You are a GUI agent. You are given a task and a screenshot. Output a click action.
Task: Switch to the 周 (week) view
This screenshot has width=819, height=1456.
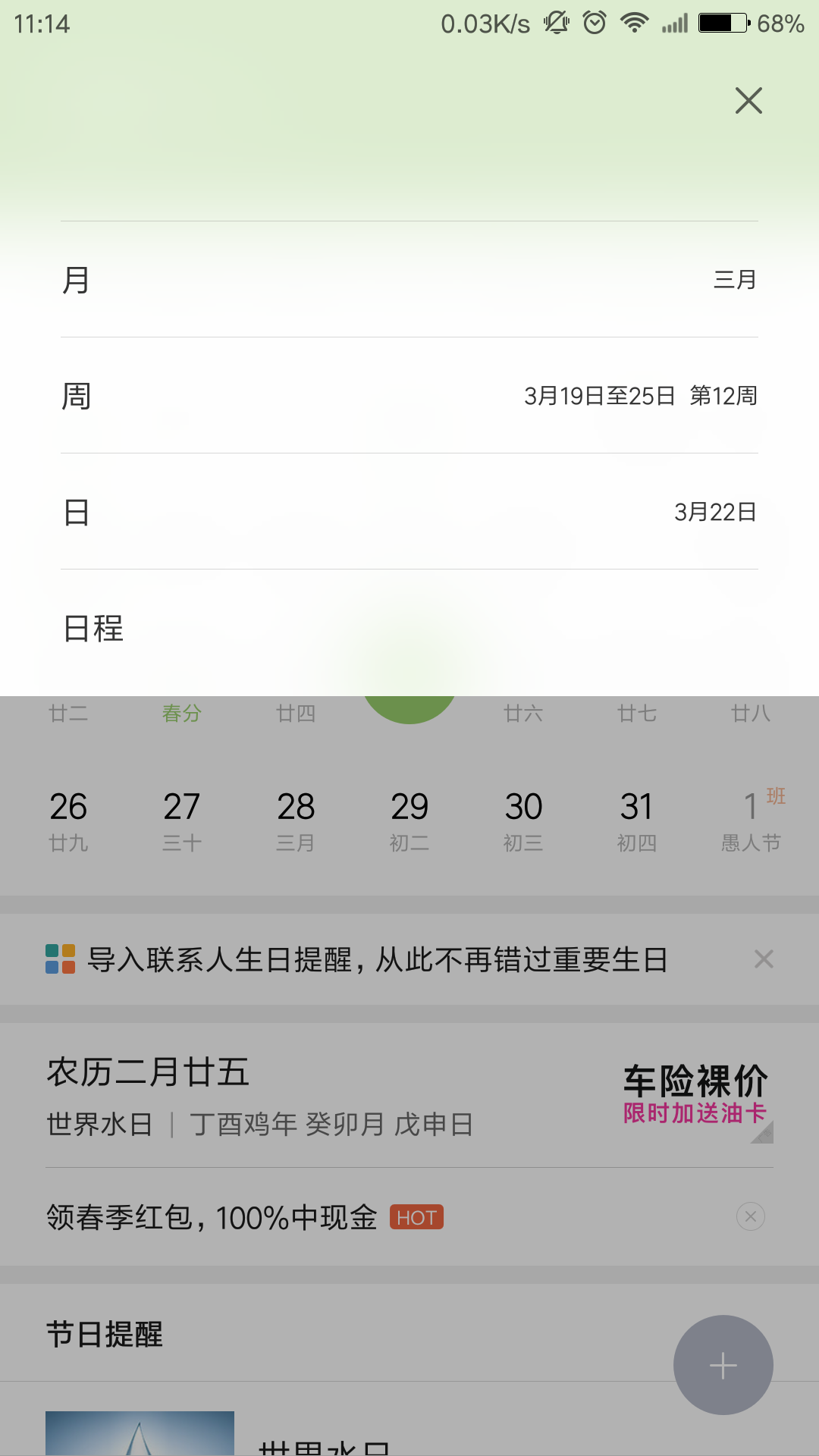pos(409,395)
